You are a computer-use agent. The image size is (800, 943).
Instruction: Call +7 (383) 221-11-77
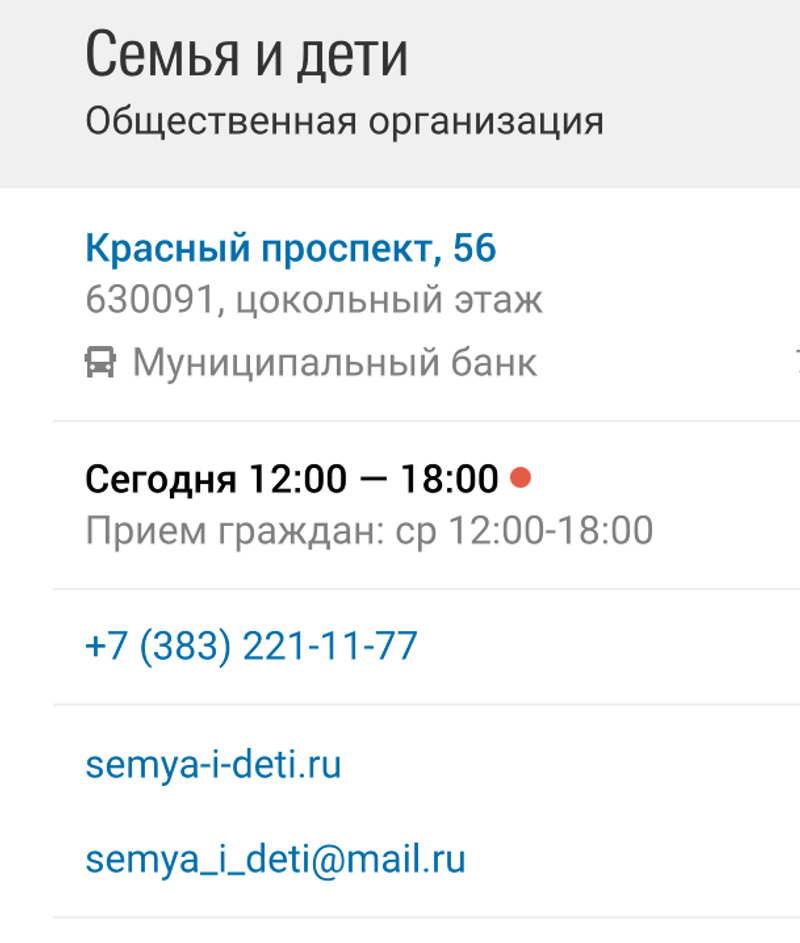click(x=251, y=647)
